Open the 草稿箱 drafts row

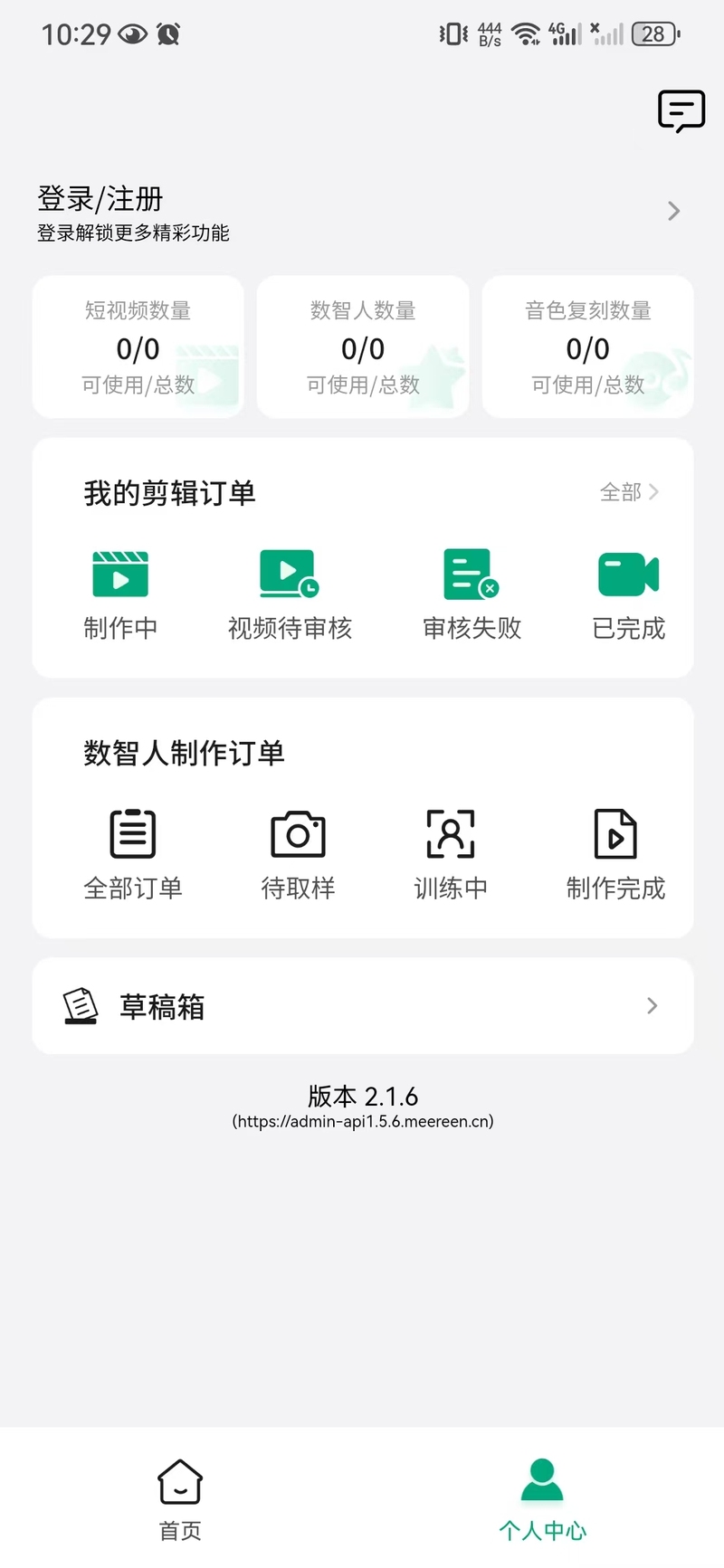(x=363, y=1006)
